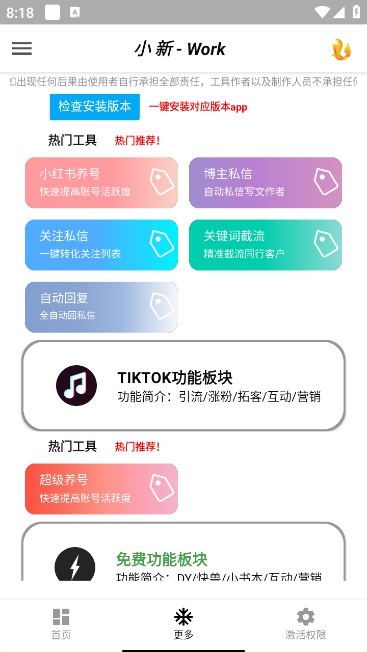The height and width of the screenshot is (652, 367).
Task: Open the 超级养号 card
Action: pyautogui.click(x=101, y=489)
